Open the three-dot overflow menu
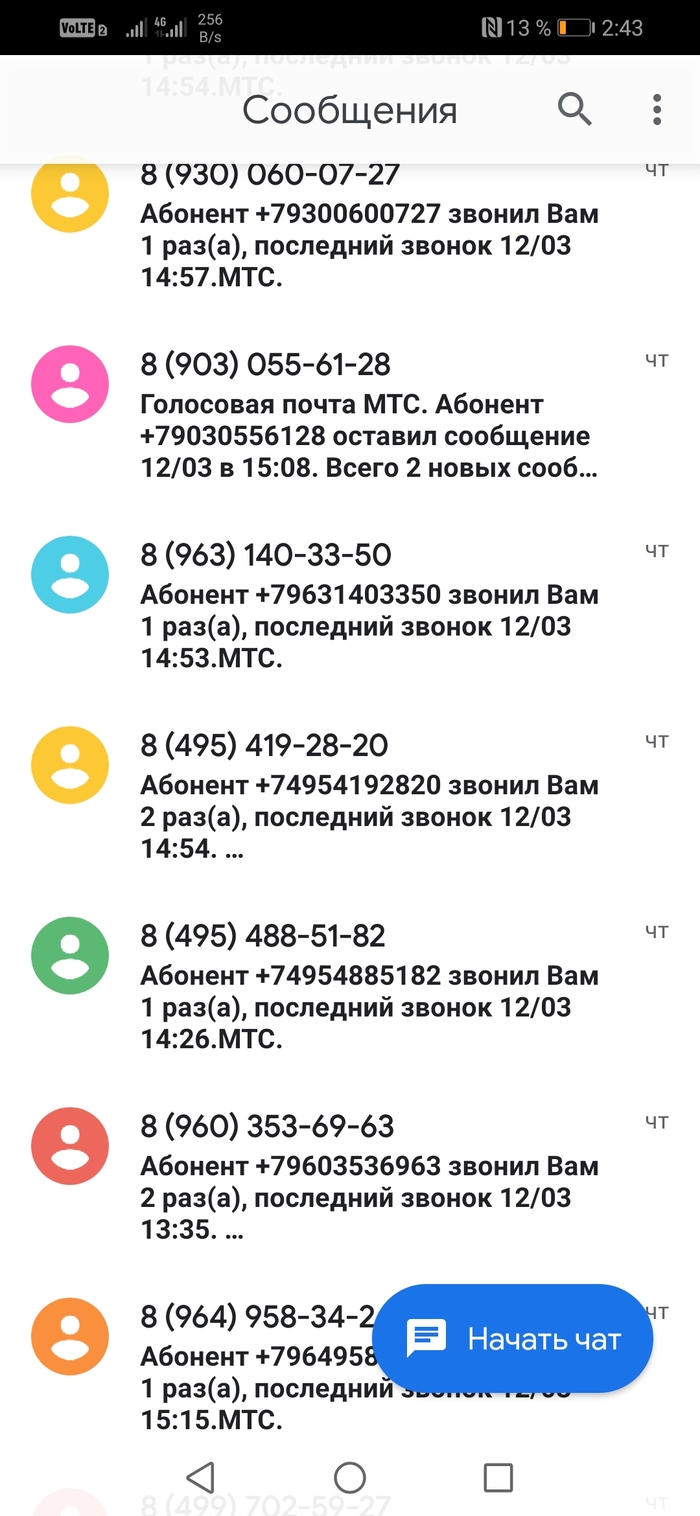 [657, 109]
